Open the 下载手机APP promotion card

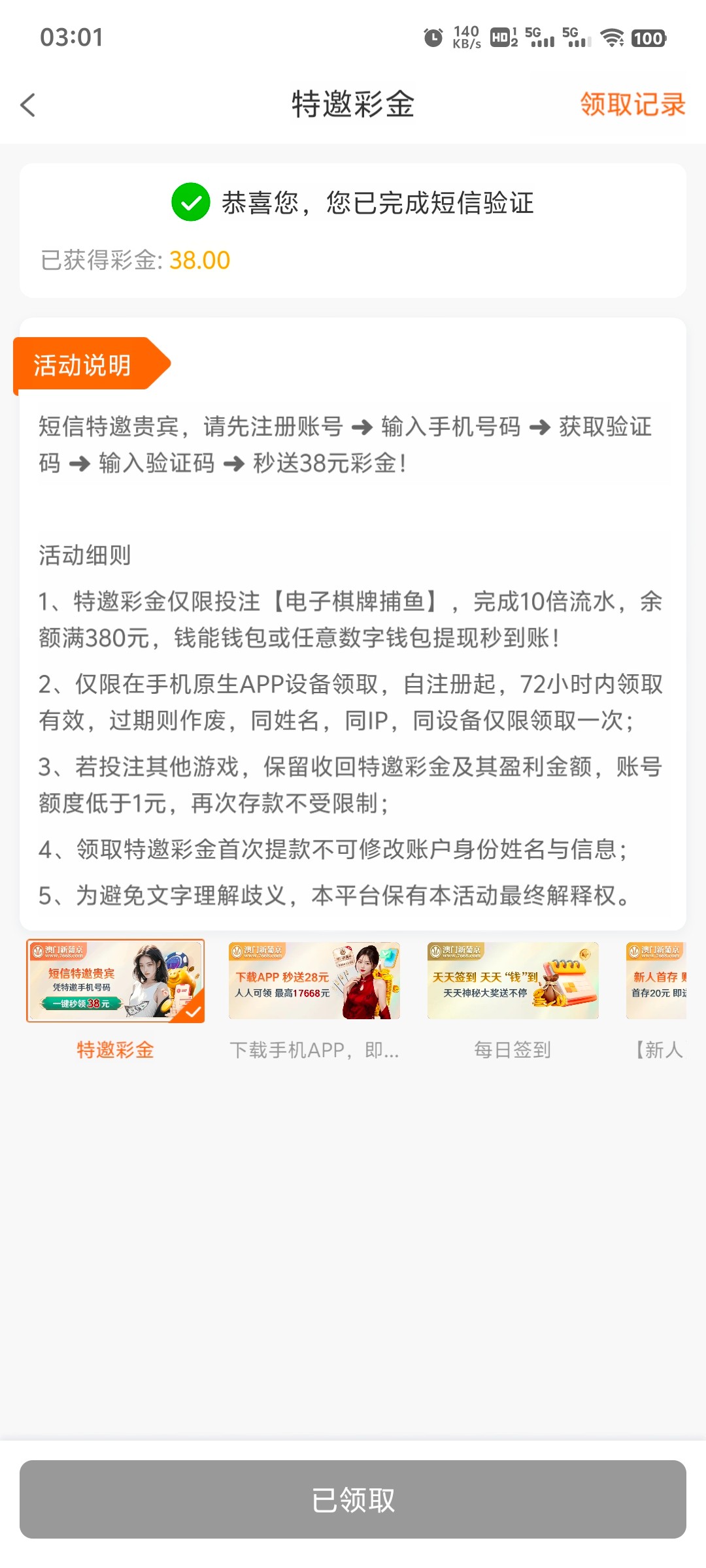[314, 981]
